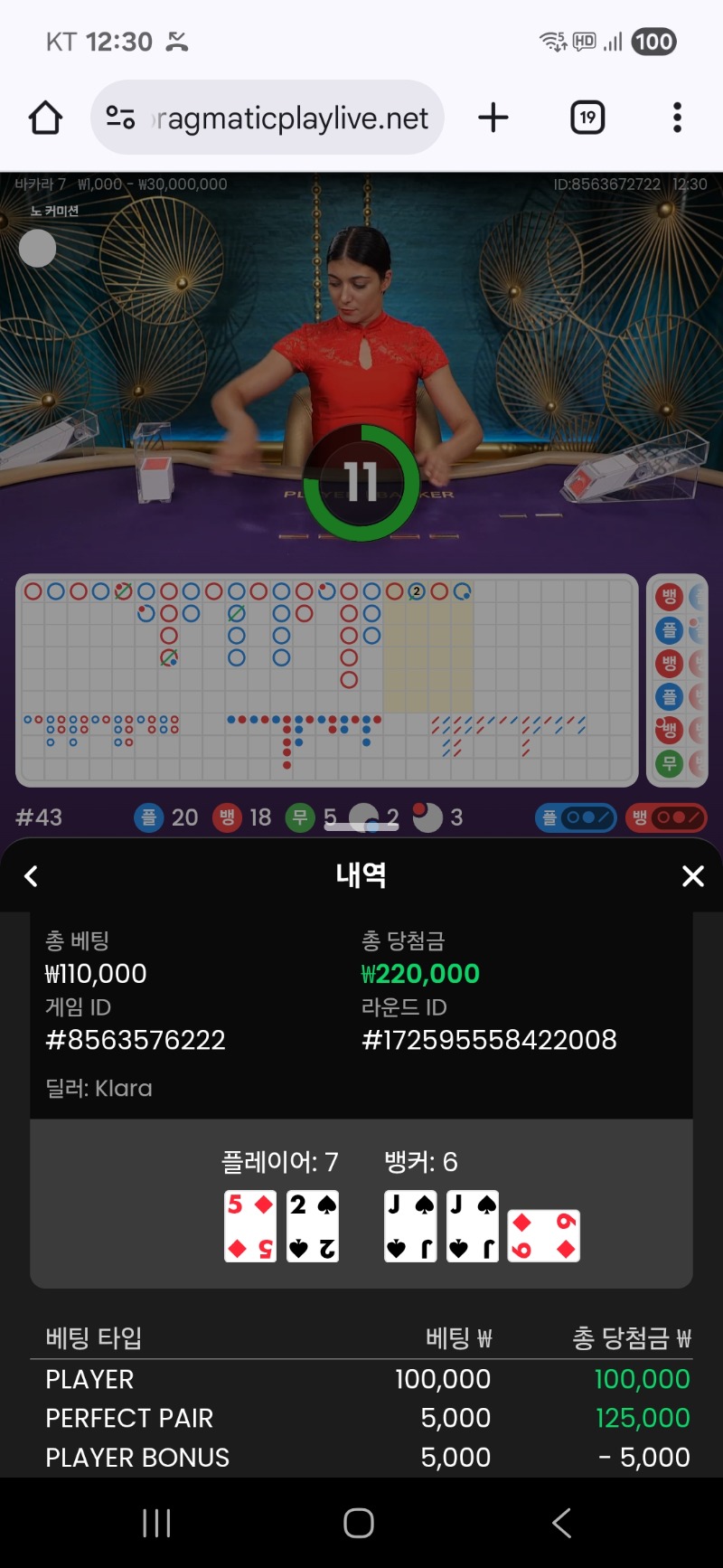The width and height of the screenshot is (723, 1568).
Task: Tap the system back button
Action: pos(561,1523)
